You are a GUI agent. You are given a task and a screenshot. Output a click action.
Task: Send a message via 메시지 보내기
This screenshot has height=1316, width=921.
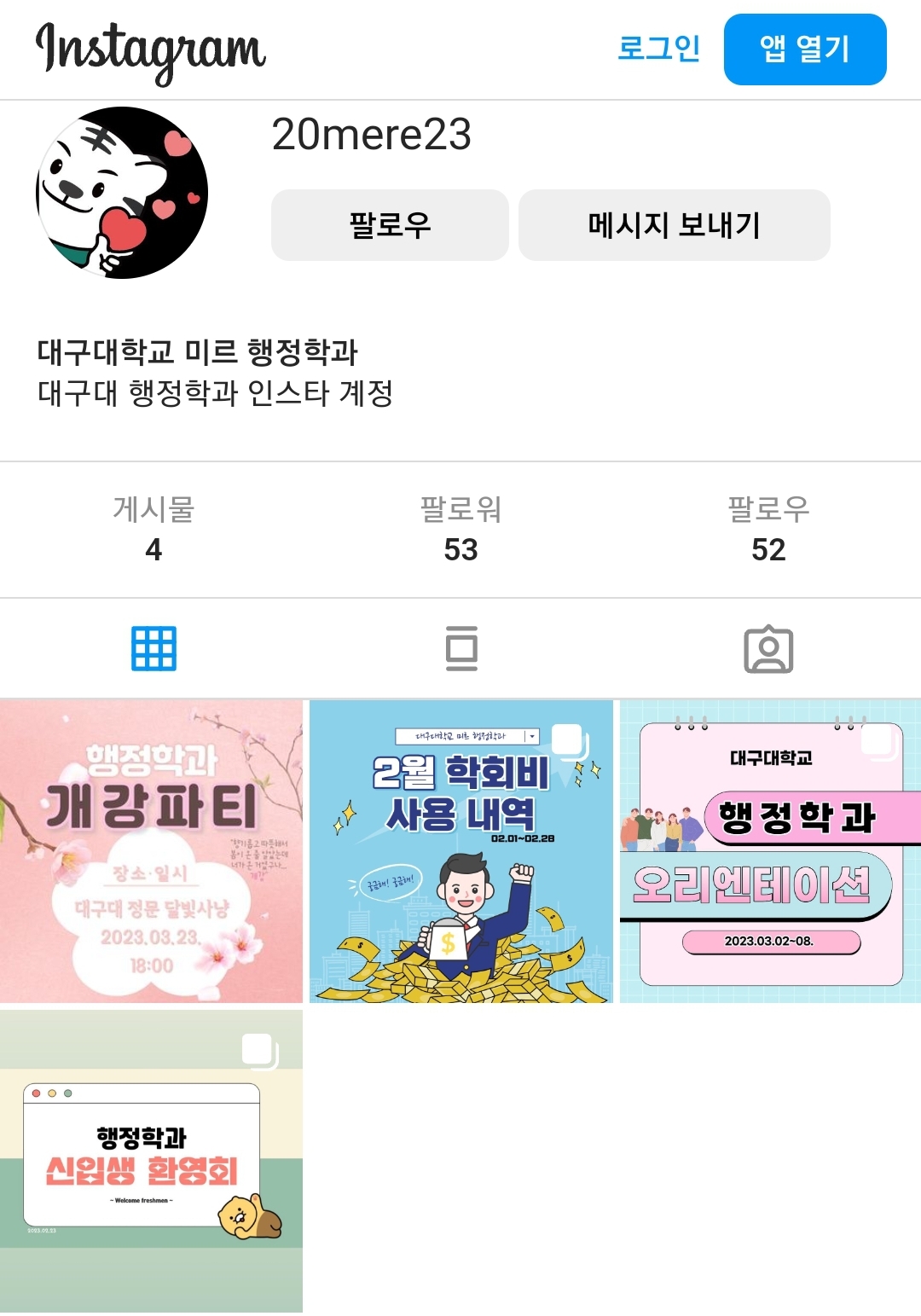point(674,225)
